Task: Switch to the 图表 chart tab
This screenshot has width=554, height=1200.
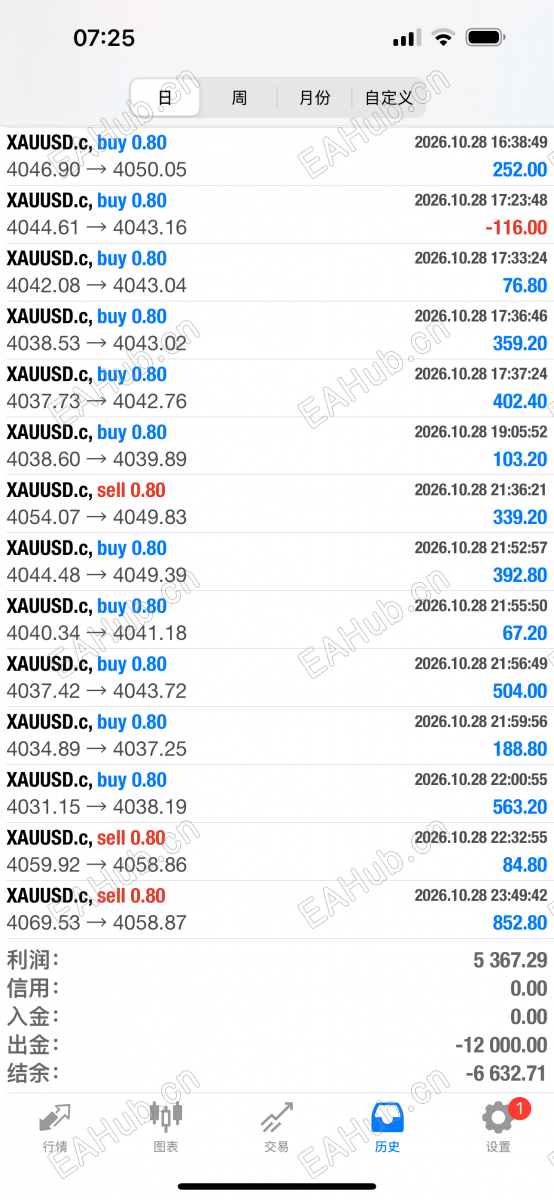Action: point(166,1127)
